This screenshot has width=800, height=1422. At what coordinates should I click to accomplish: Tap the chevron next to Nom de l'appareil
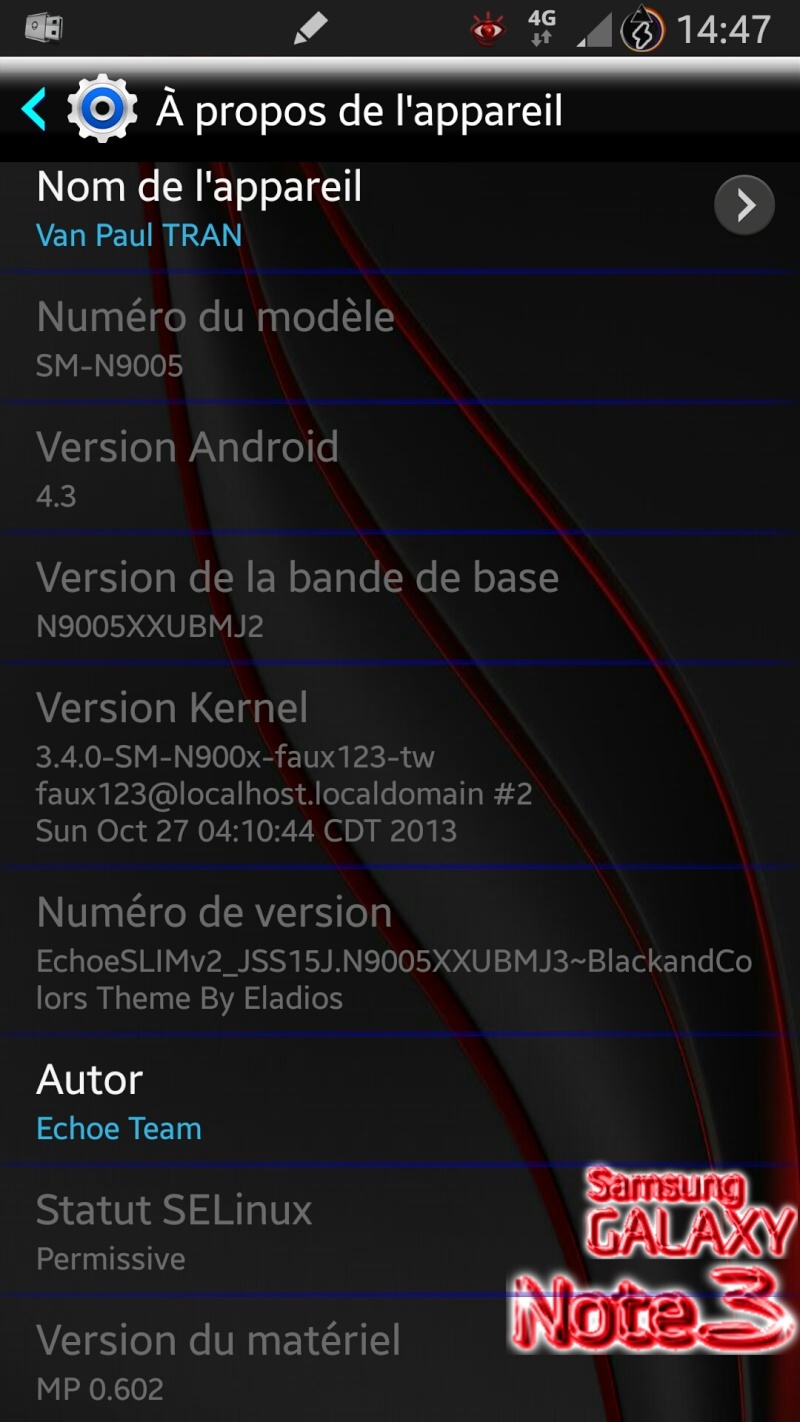pyautogui.click(x=744, y=205)
